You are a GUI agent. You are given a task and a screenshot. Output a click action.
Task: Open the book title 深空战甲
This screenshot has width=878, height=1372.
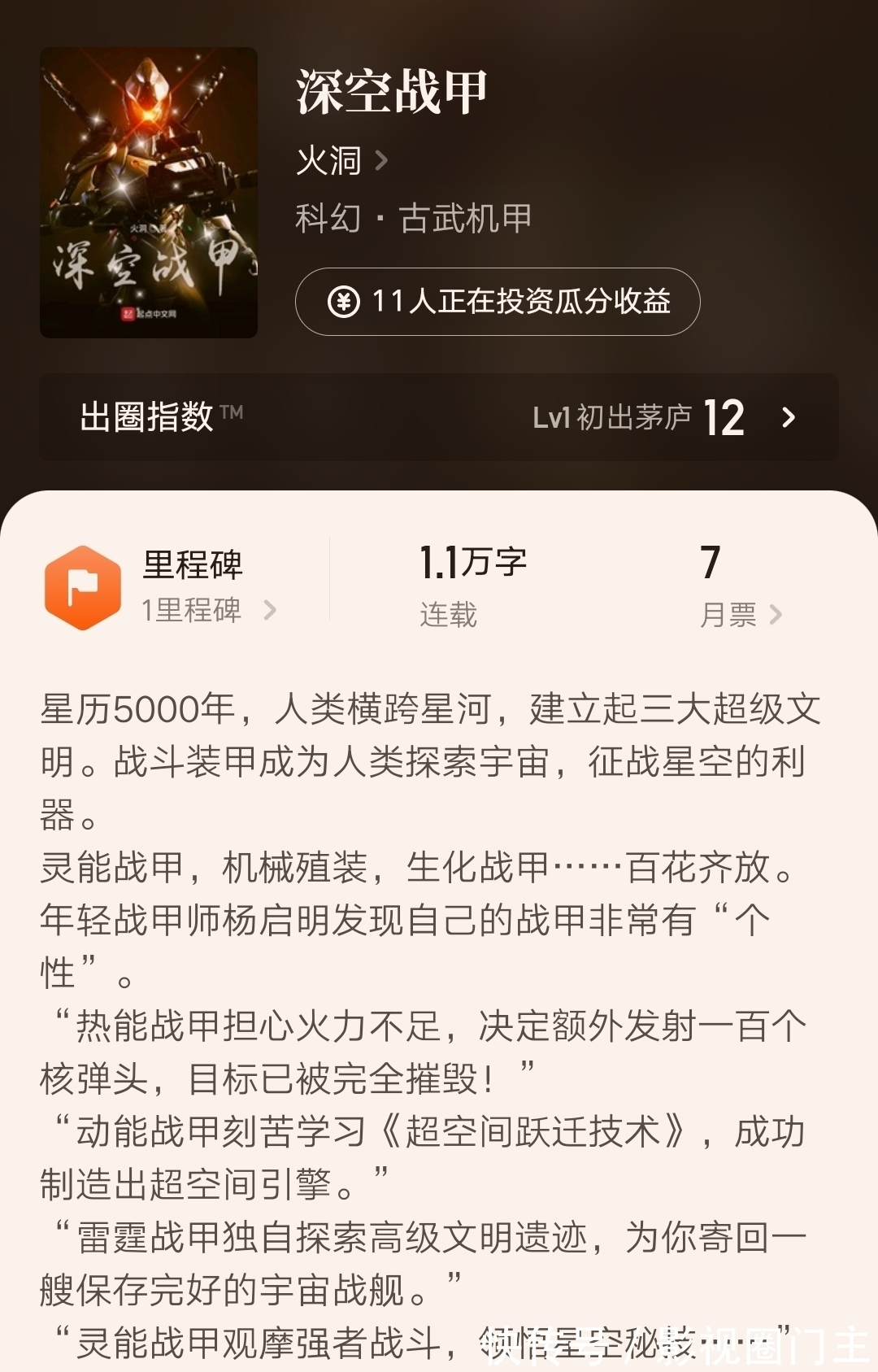point(390,92)
